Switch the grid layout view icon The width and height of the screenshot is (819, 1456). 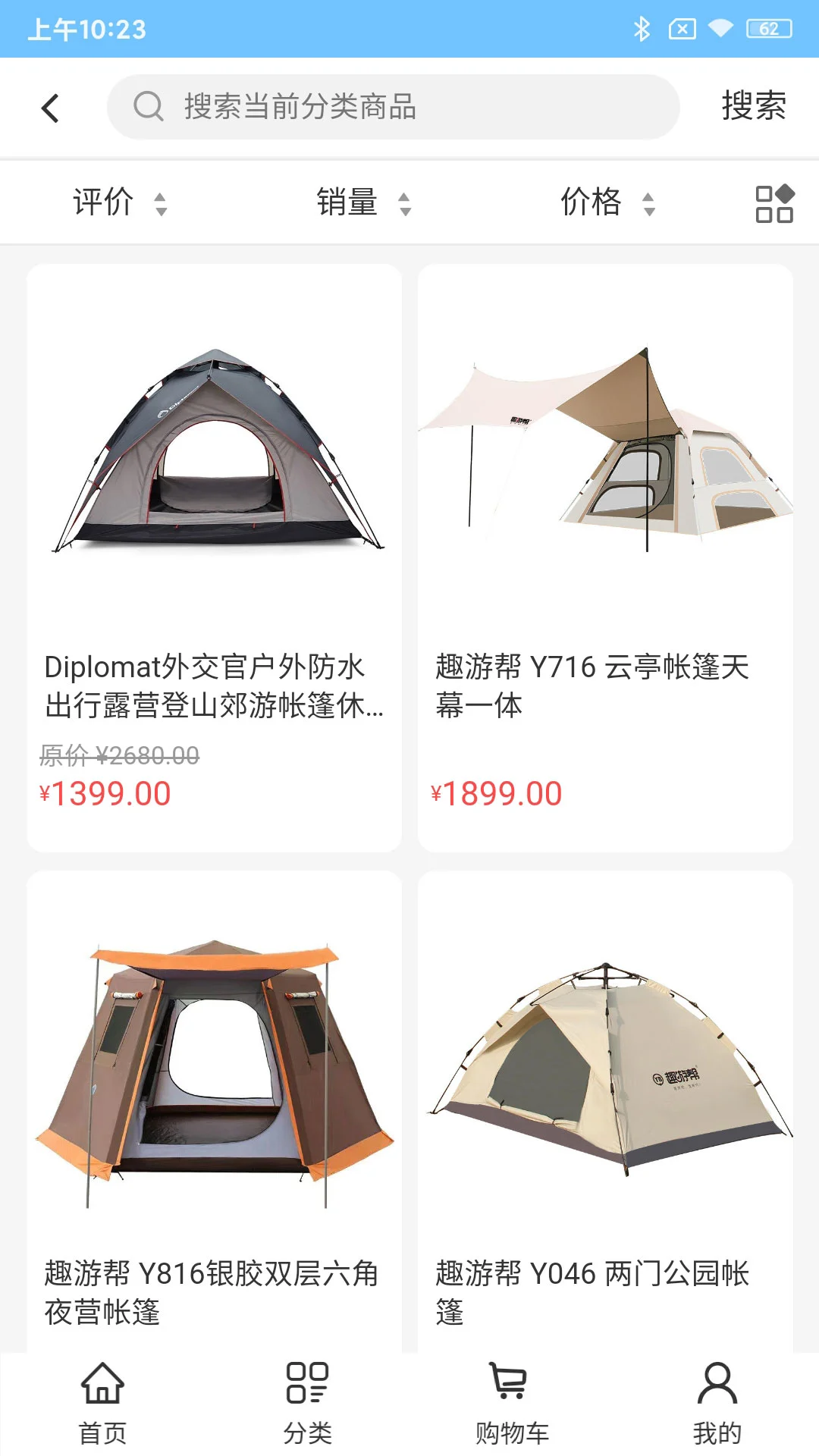point(774,203)
